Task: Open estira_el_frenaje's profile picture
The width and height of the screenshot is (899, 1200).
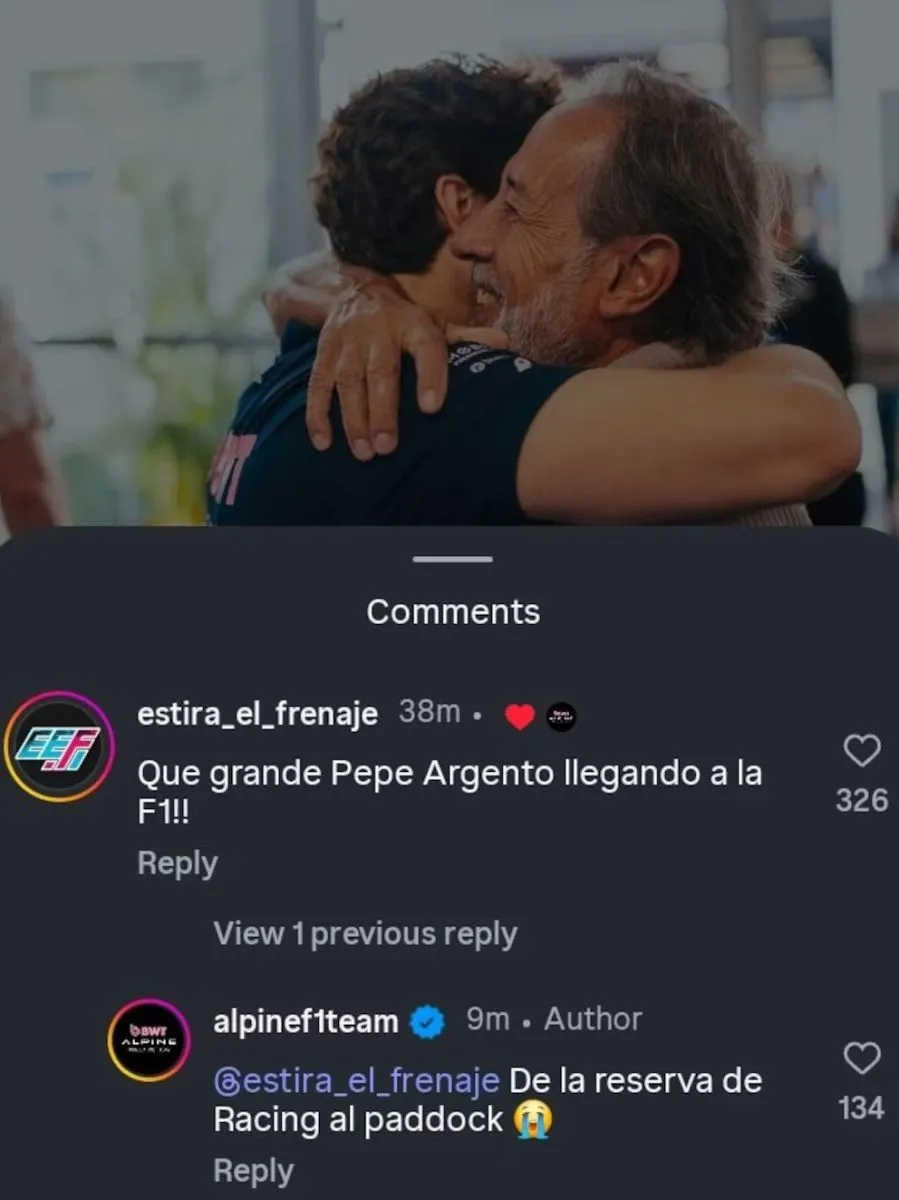Action: point(60,747)
